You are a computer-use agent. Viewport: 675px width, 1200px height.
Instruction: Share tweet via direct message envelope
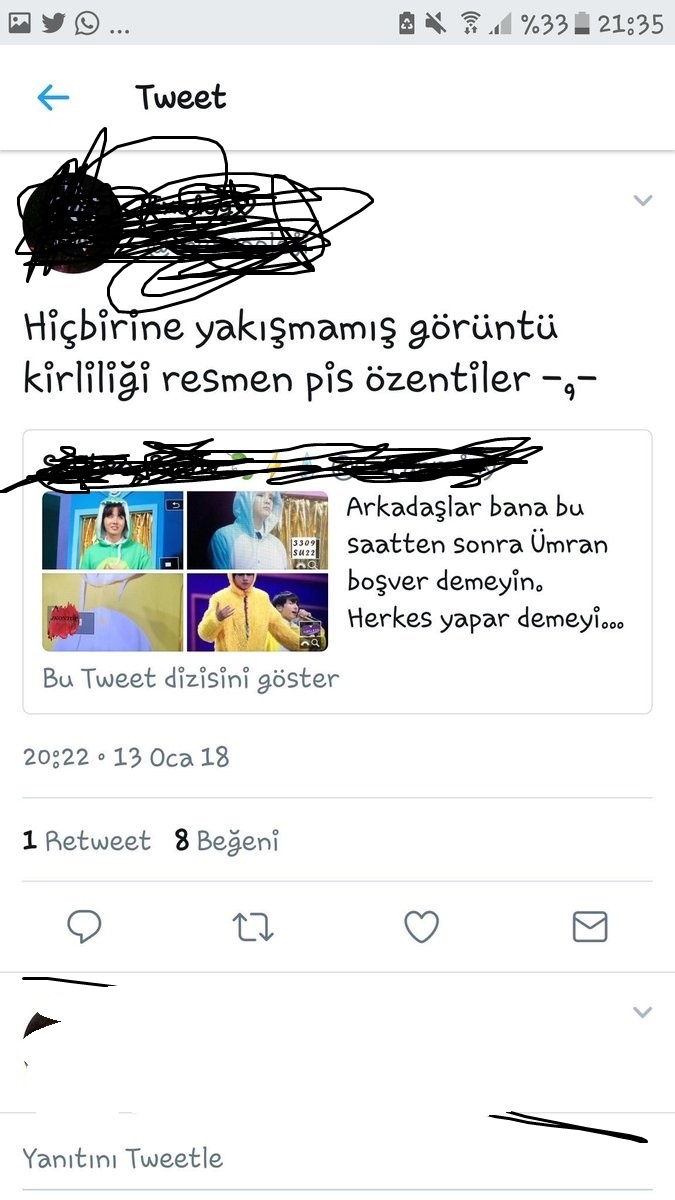pyautogui.click(x=590, y=927)
